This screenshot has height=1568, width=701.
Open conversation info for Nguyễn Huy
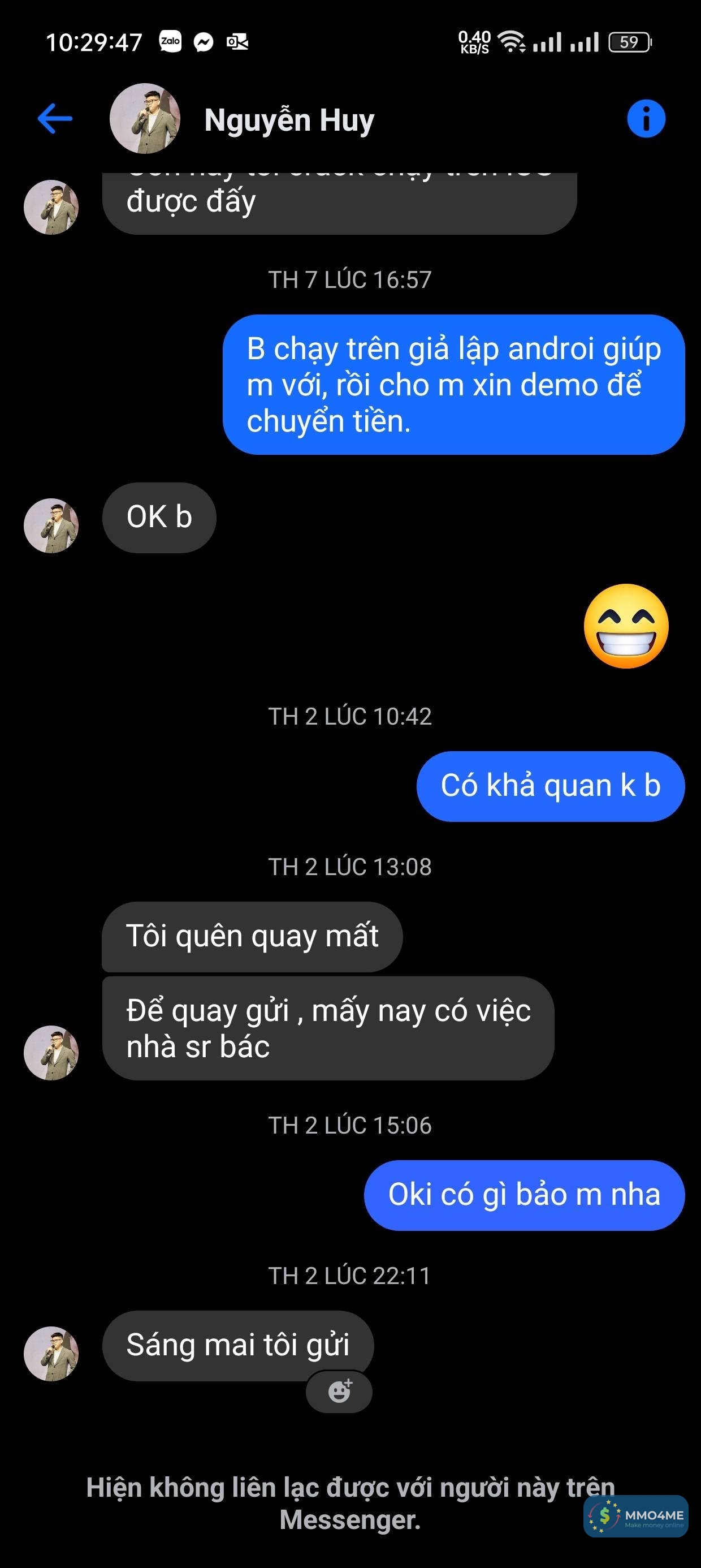coord(646,119)
